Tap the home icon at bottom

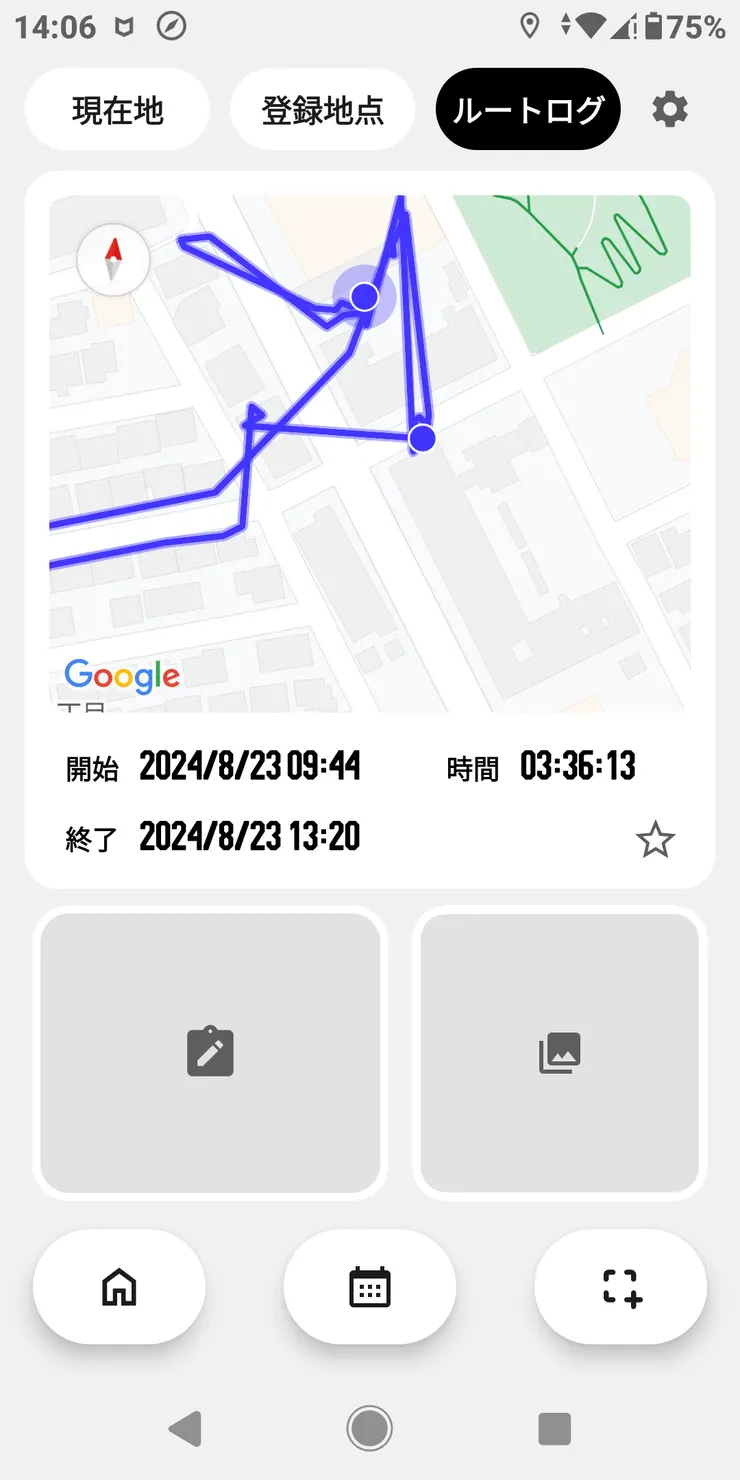pos(118,1287)
